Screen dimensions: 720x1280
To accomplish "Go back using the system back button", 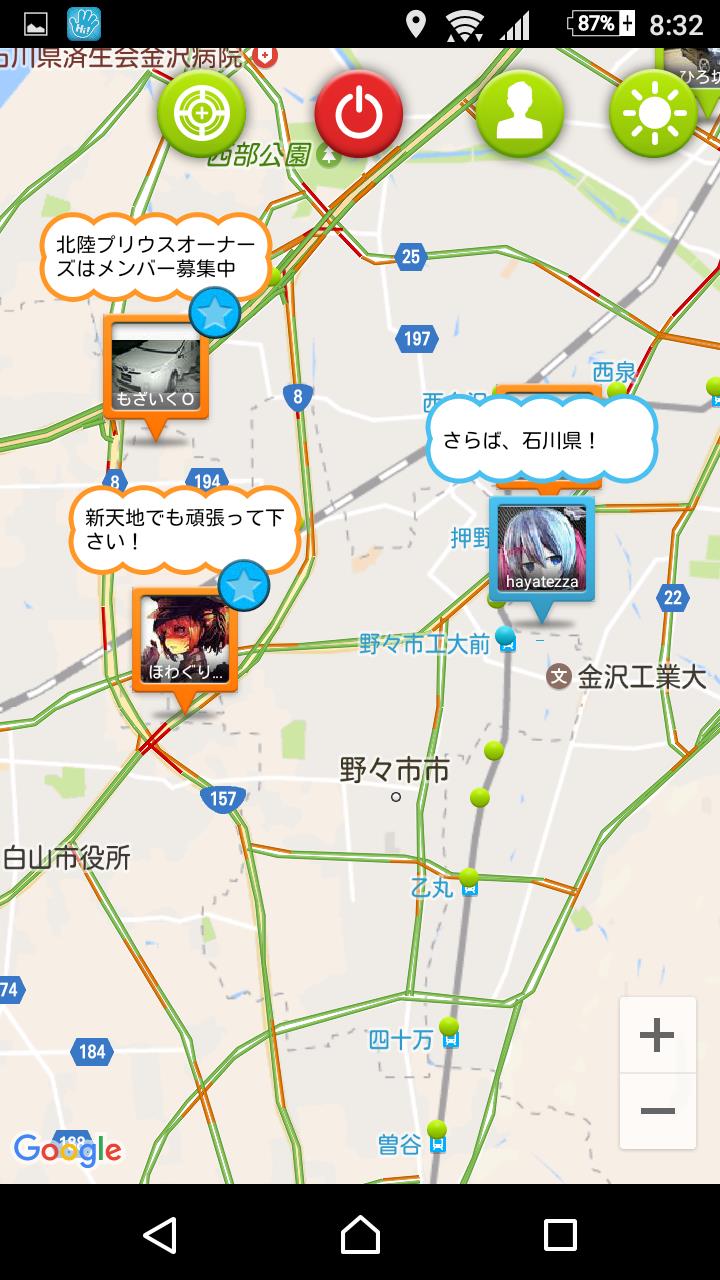I will coord(160,1235).
